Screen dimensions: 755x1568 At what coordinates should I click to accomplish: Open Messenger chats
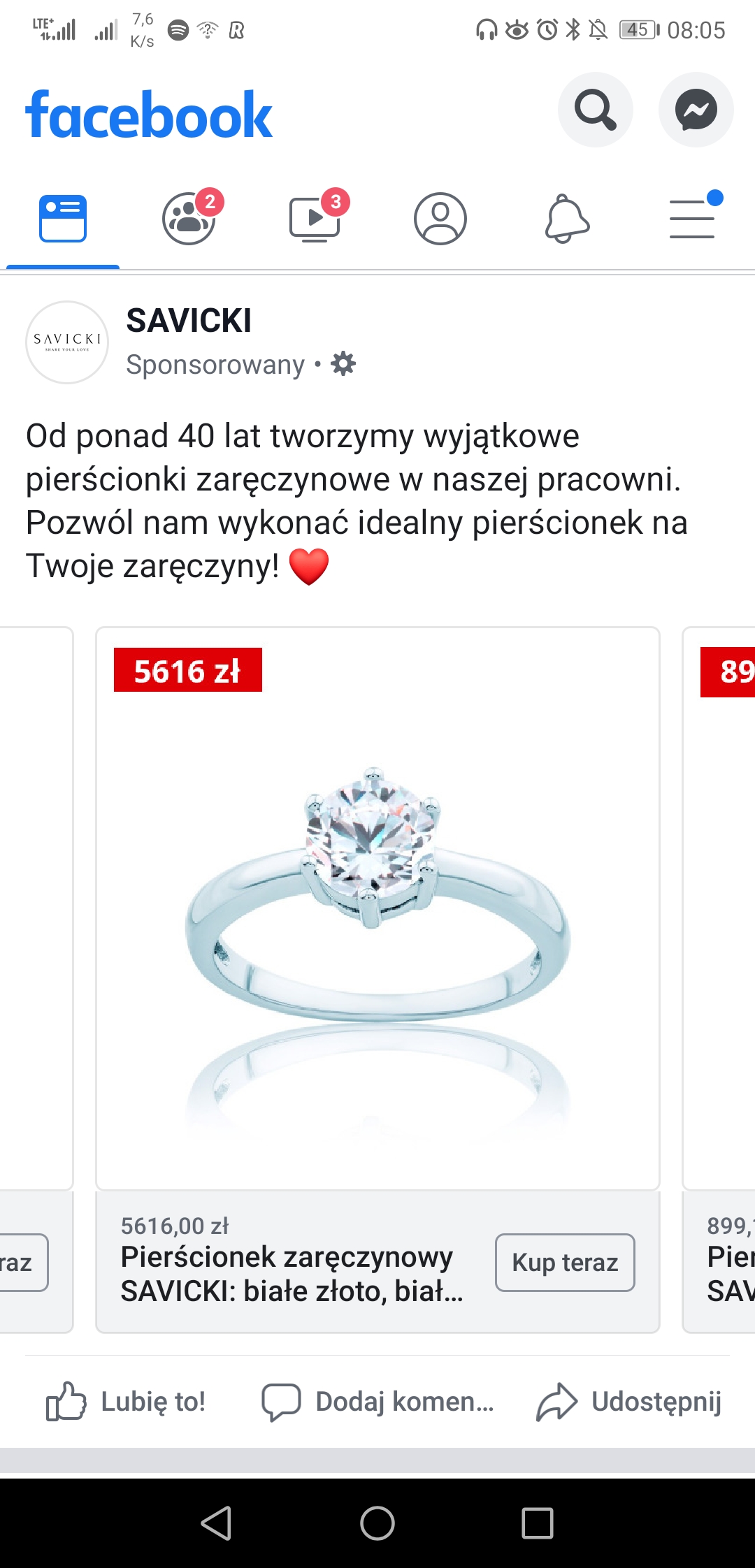click(696, 110)
